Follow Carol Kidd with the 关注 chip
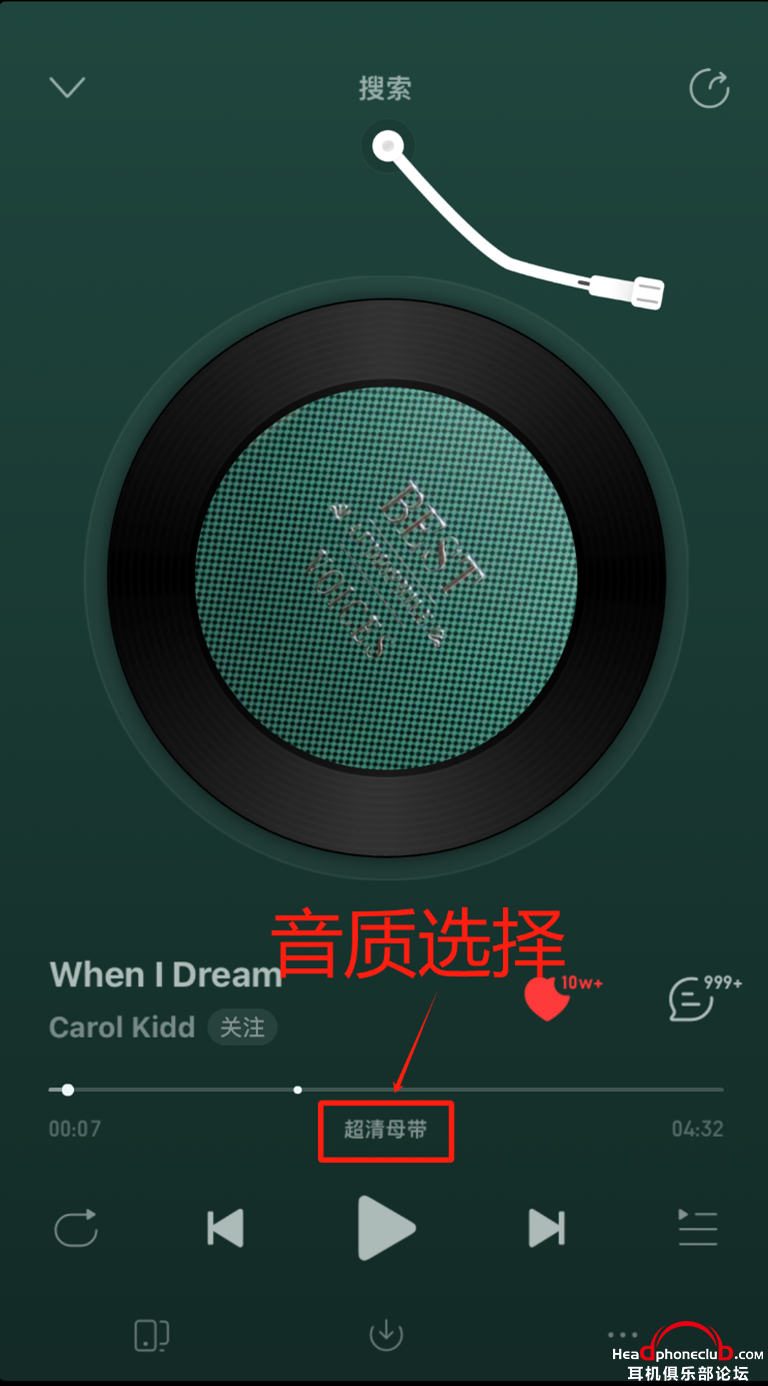The height and width of the screenshot is (1386, 768). tap(242, 1028)
